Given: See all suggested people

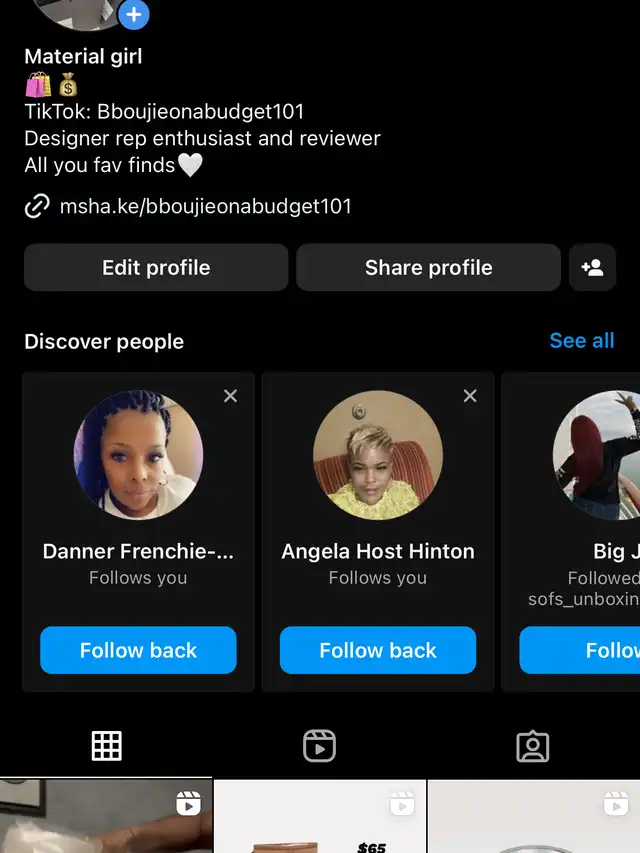Looking at the screenshot, I should point(581,341).
